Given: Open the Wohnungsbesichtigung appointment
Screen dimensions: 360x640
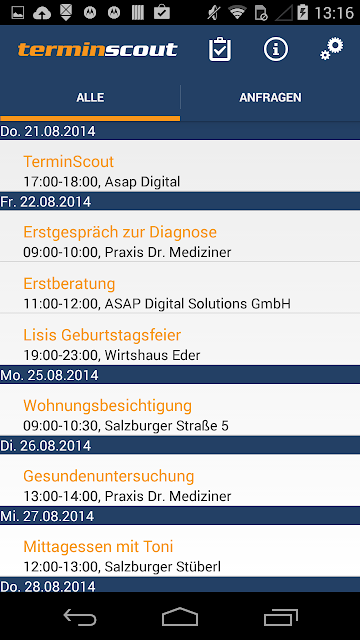Looking at the screenshot, I should point(180,410).
